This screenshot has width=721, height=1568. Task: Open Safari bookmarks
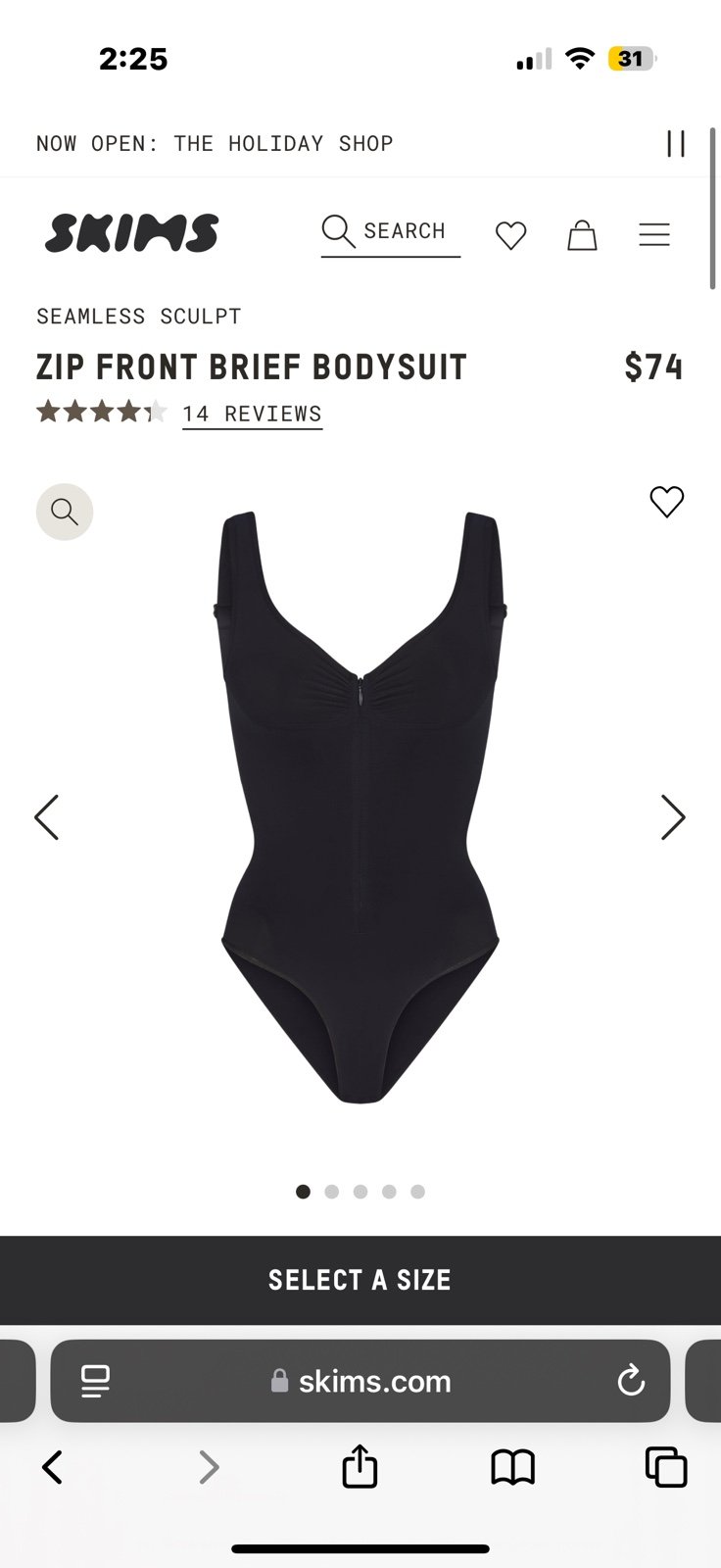point(512,1467)
